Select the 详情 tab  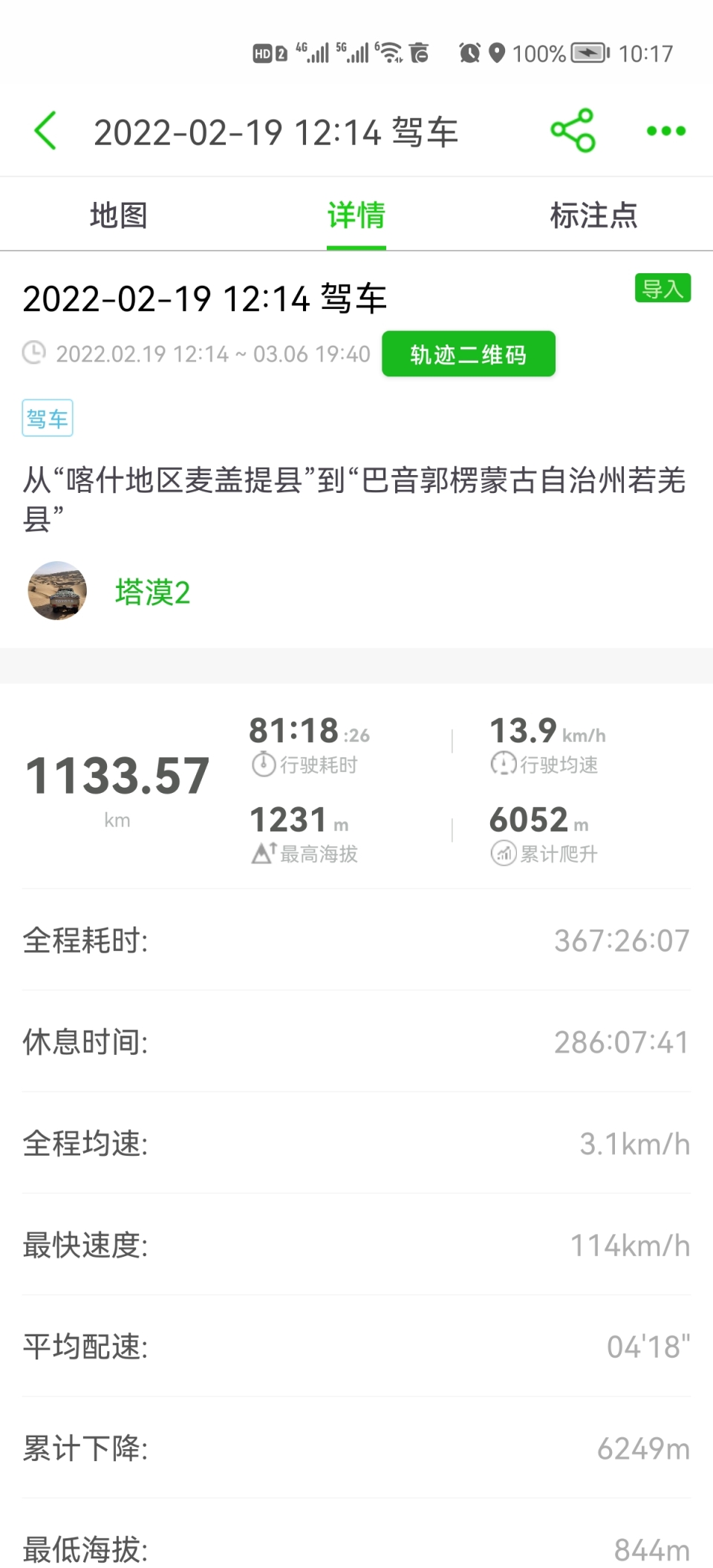click(x=356, y=216)
